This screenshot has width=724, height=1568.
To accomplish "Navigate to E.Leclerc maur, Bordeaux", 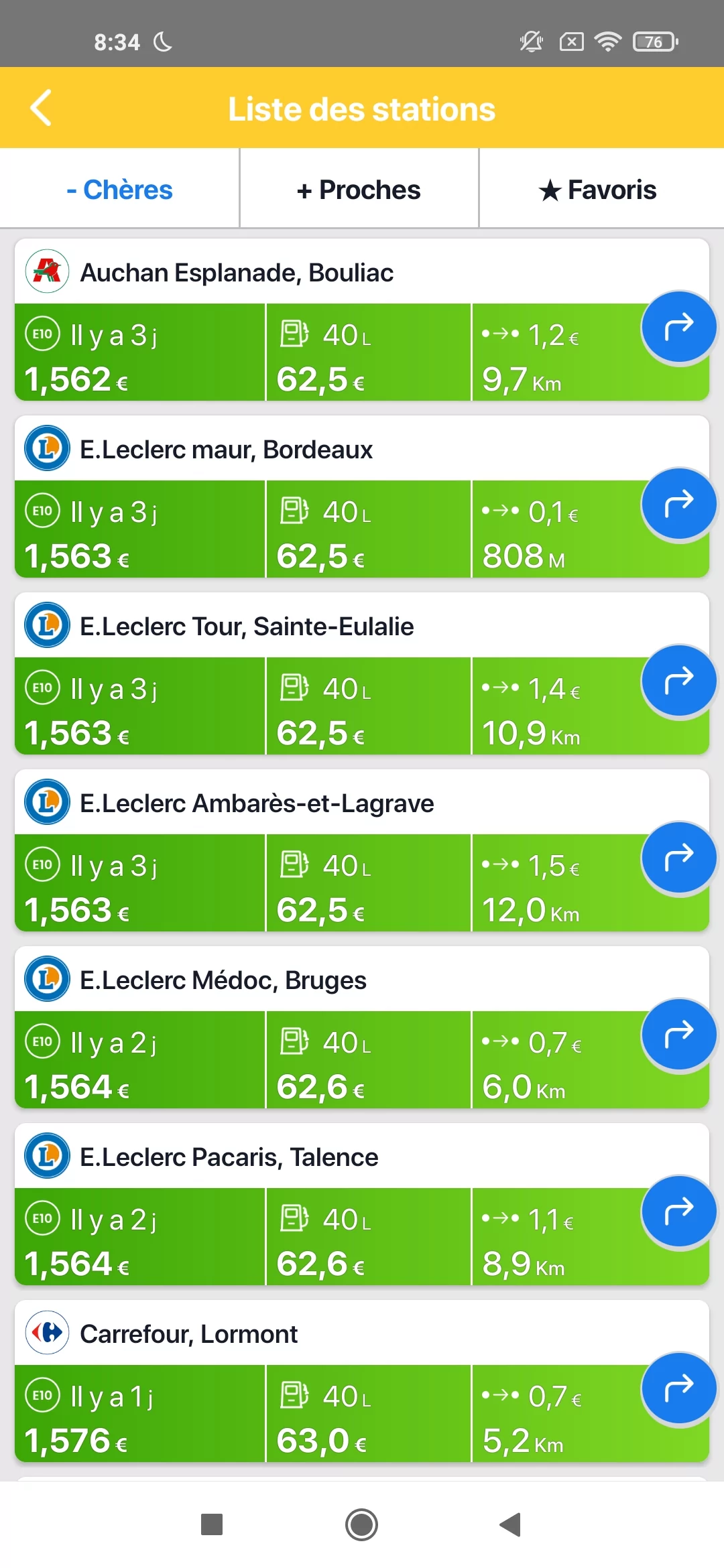I will pos(678,504).
